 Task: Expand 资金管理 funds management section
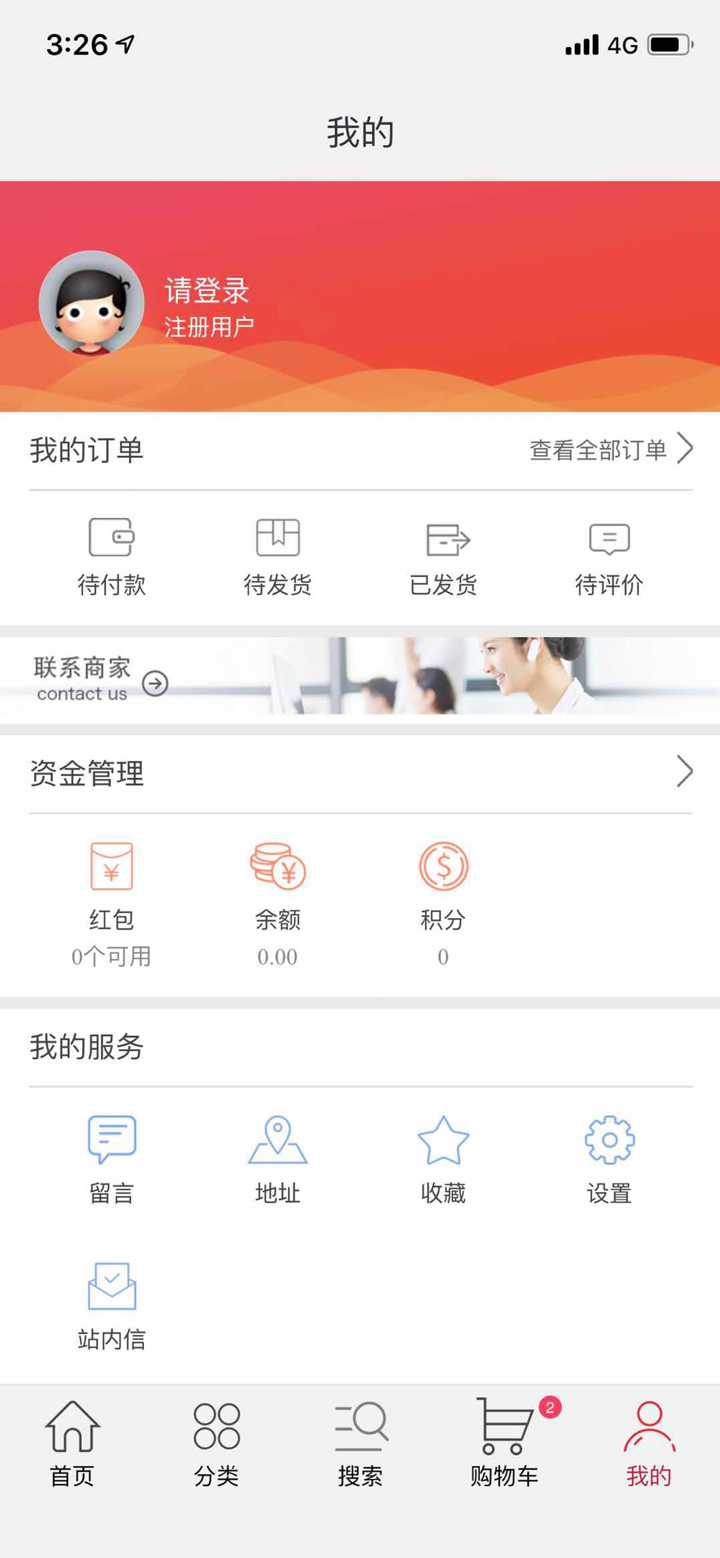click(x=684, y=771)
